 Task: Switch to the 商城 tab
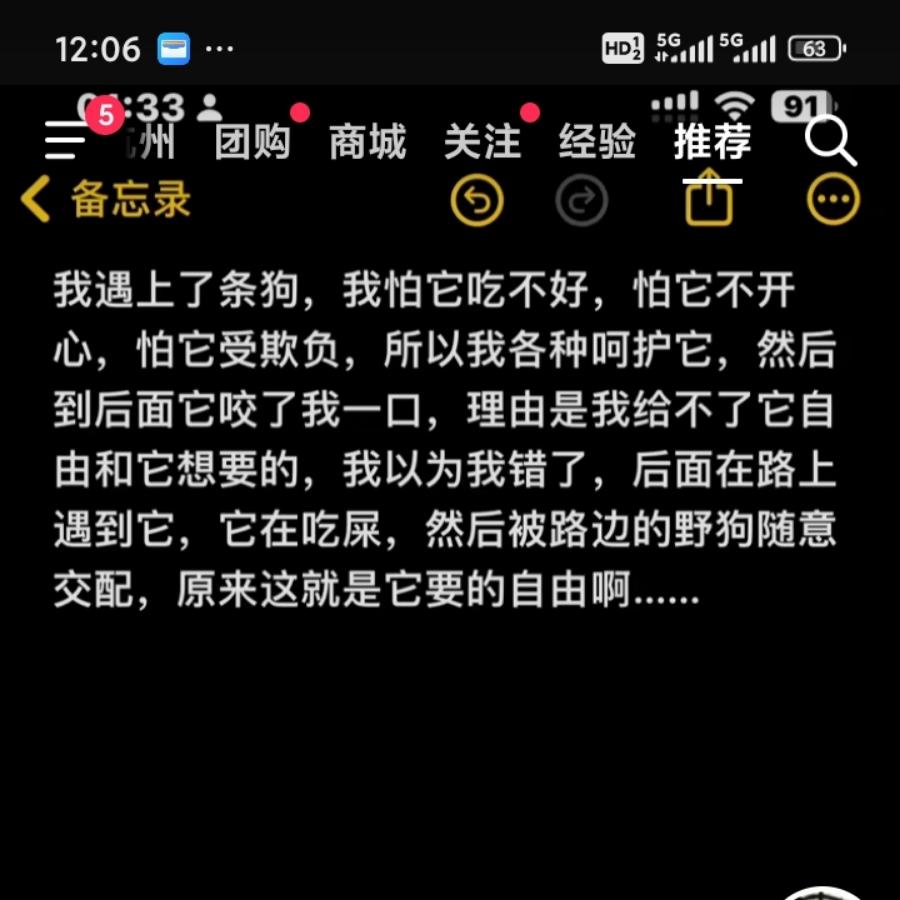(367, 143)
